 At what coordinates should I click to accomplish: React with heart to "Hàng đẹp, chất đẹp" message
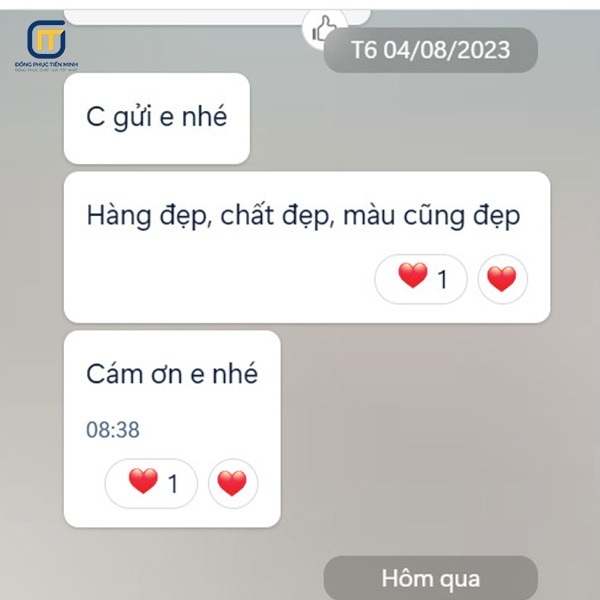click(502, 279)
